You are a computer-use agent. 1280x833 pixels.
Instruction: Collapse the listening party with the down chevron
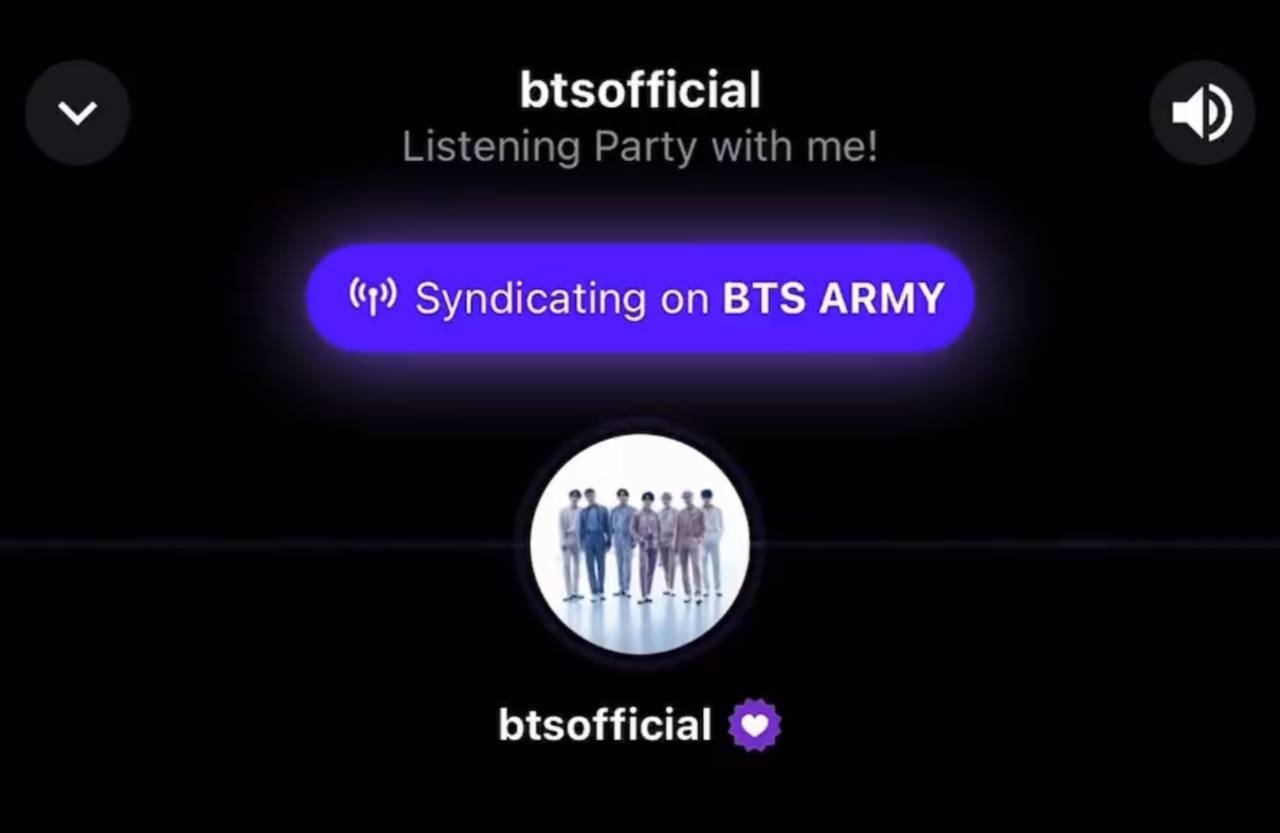(x=77, y=112)
